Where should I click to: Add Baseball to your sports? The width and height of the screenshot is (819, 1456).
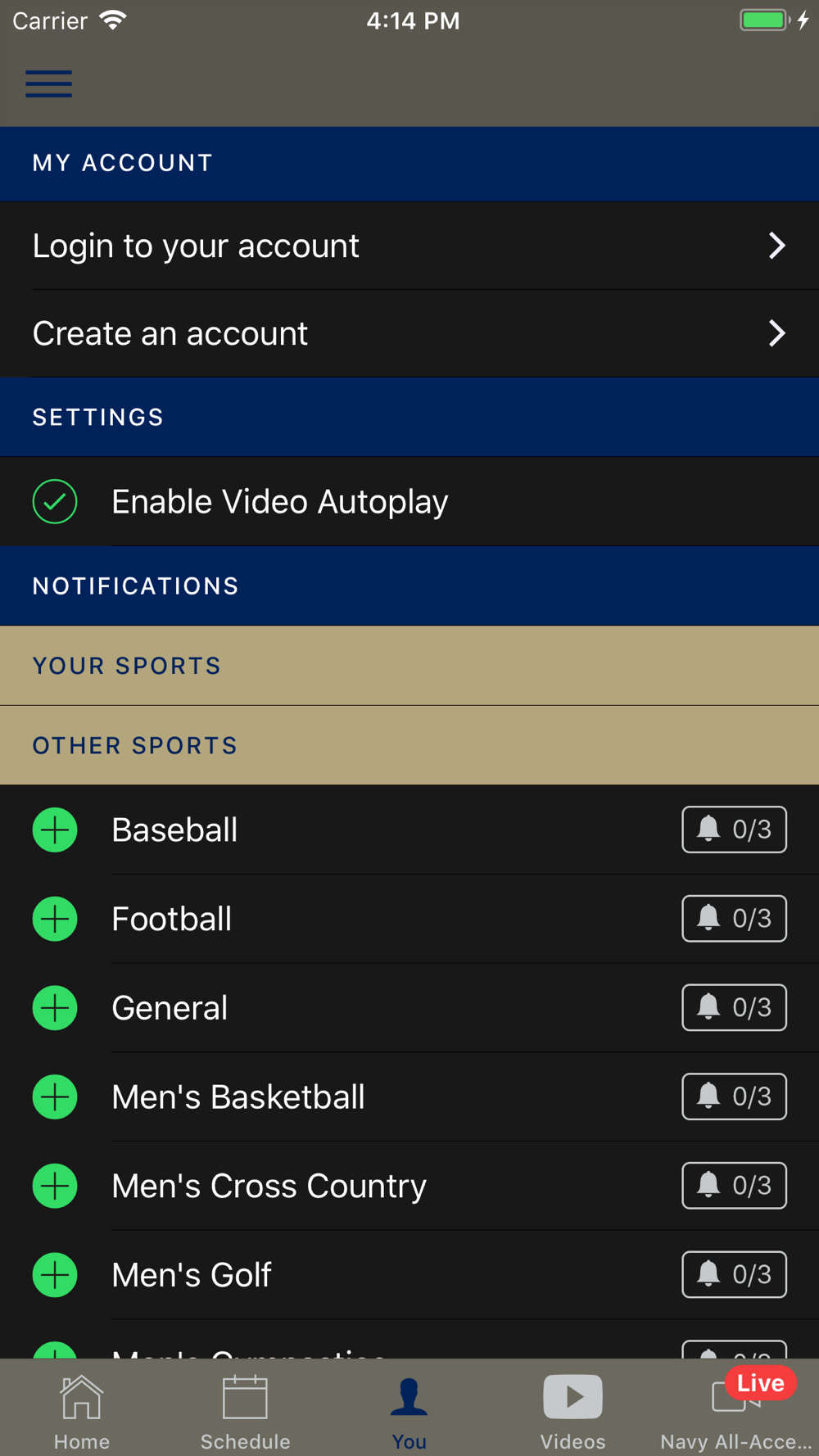point(55,830)
